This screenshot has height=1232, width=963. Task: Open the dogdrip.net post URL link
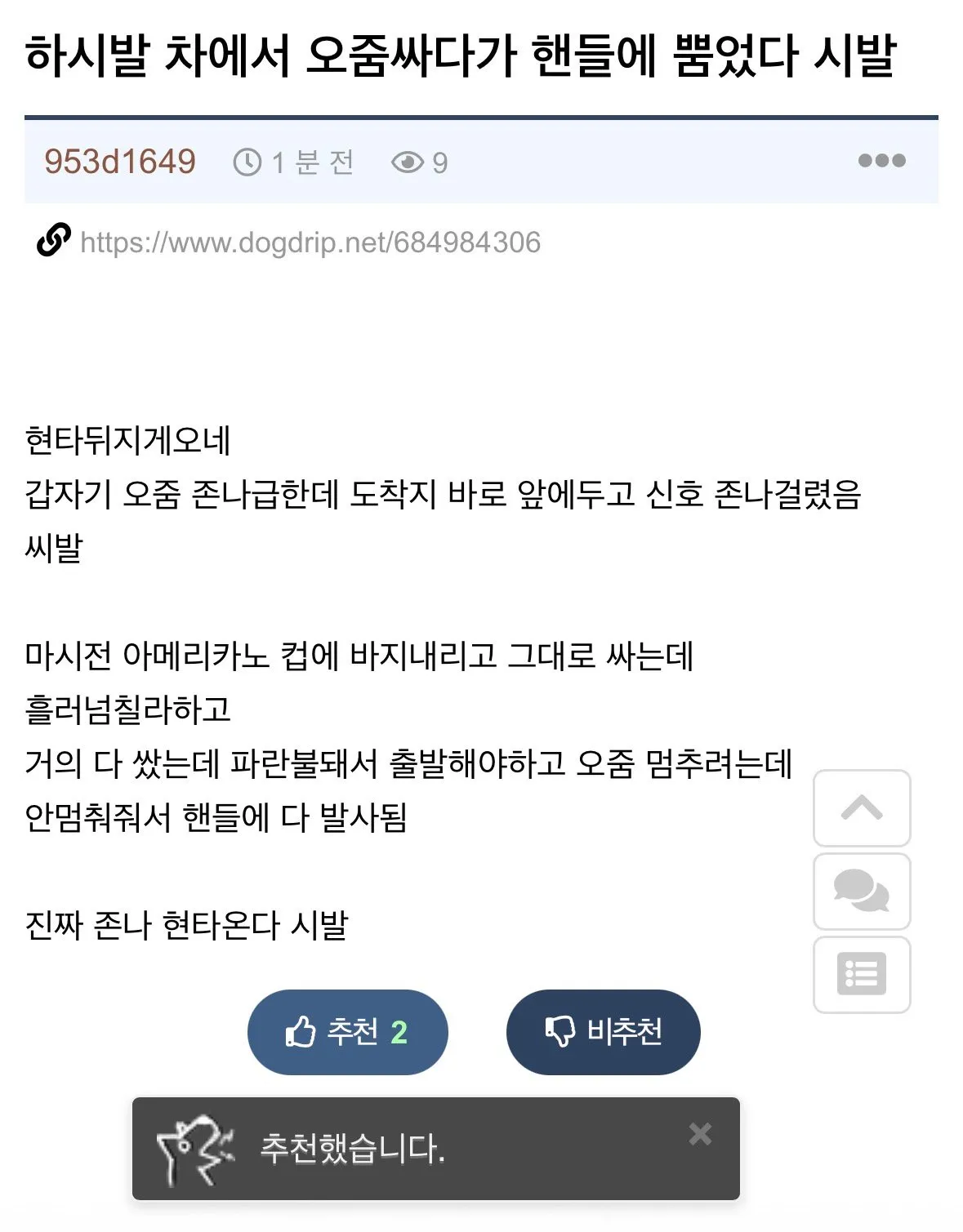tap(310, 241)
